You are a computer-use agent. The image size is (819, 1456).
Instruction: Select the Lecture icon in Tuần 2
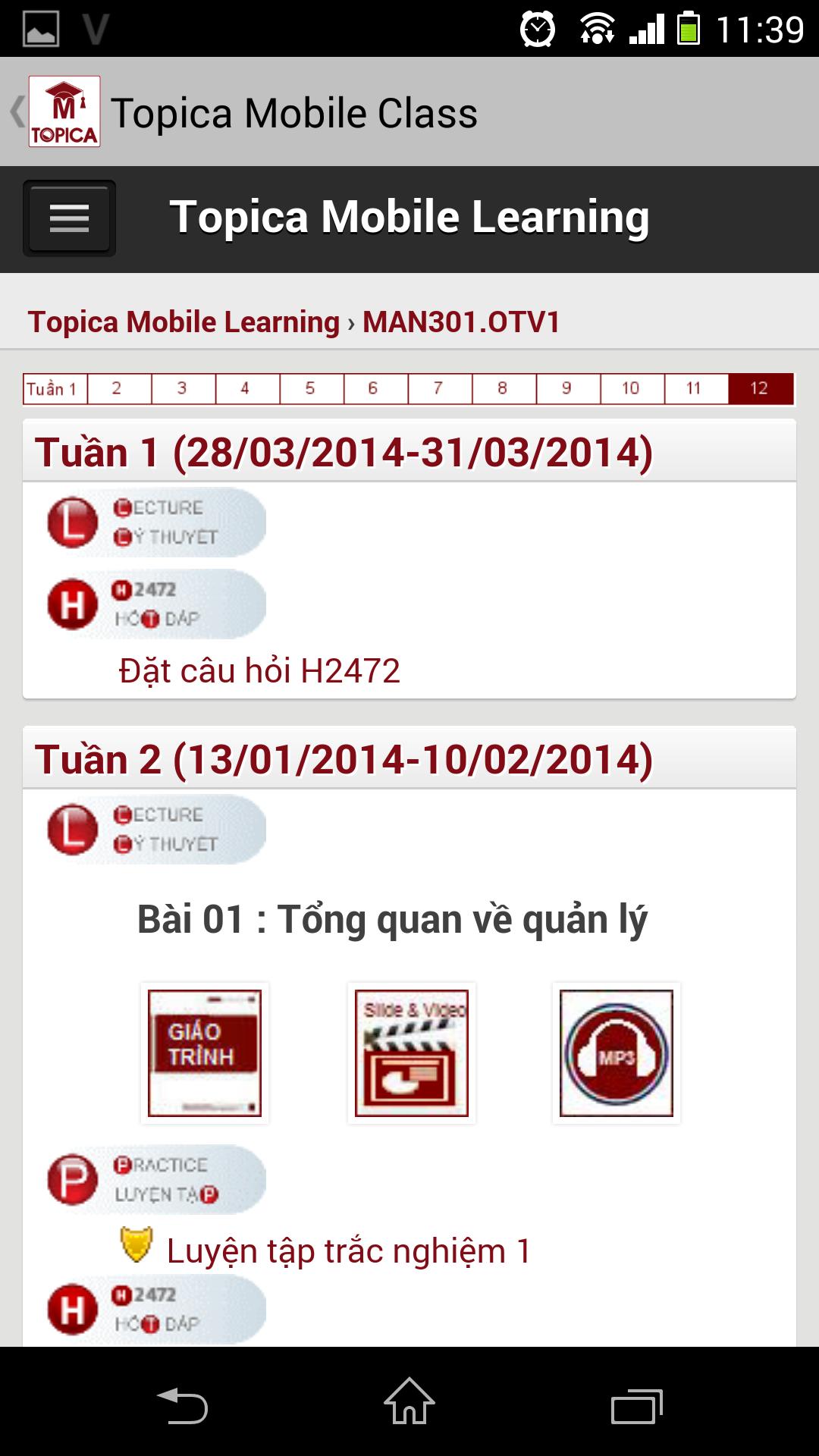point(72,829)
